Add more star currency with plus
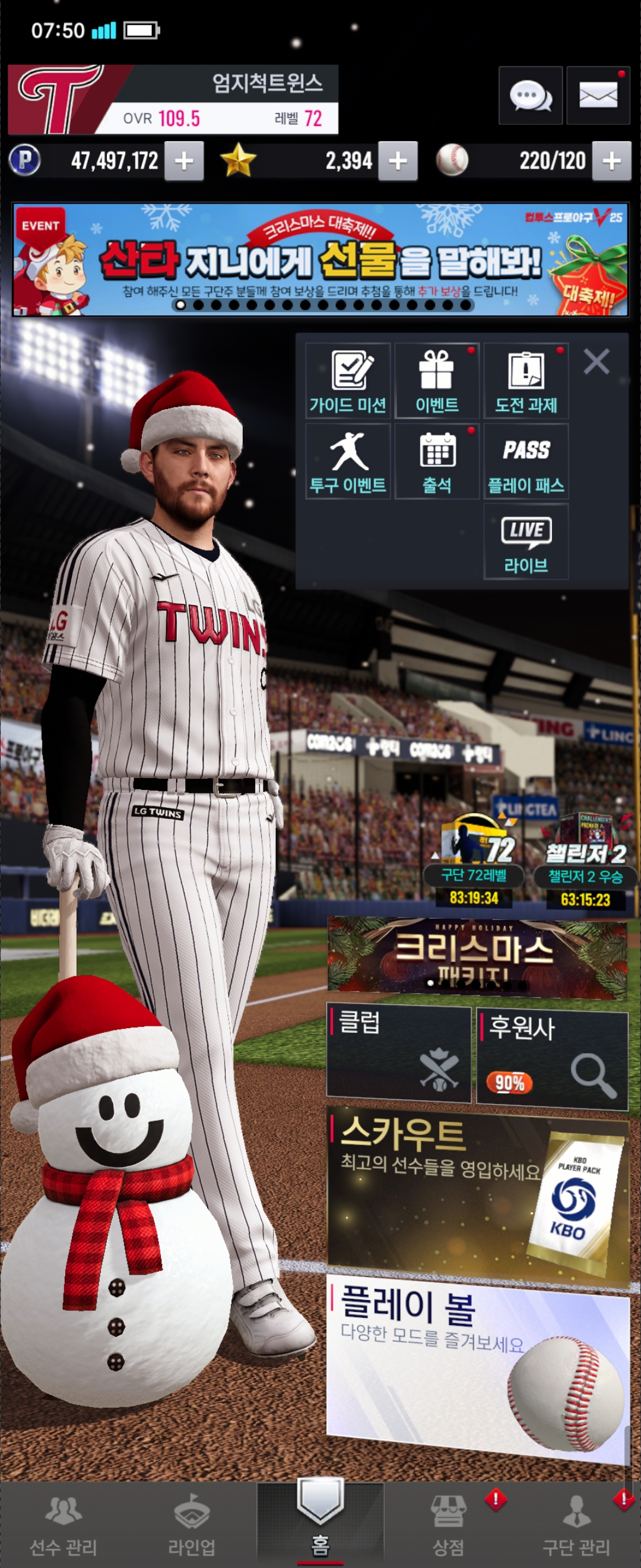This screenshot has width=641, height=1568. (398, 162)
